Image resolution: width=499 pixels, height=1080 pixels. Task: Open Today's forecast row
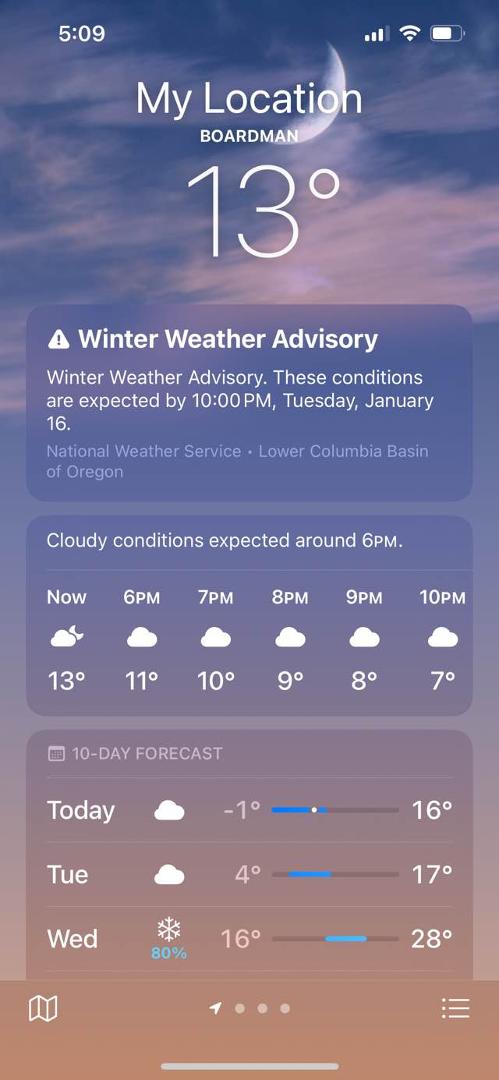tap(250, 810)
